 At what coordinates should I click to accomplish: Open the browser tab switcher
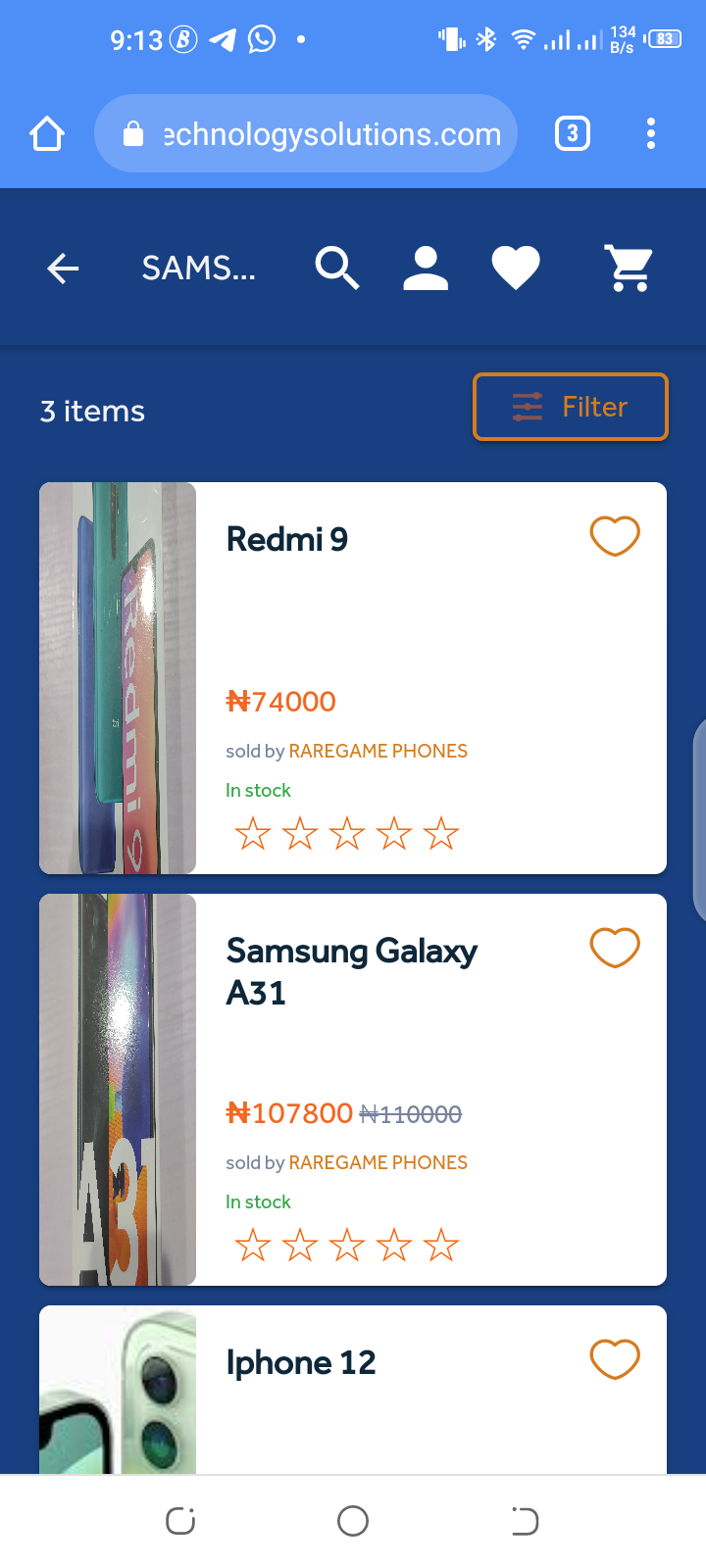[x=573, y=133]
